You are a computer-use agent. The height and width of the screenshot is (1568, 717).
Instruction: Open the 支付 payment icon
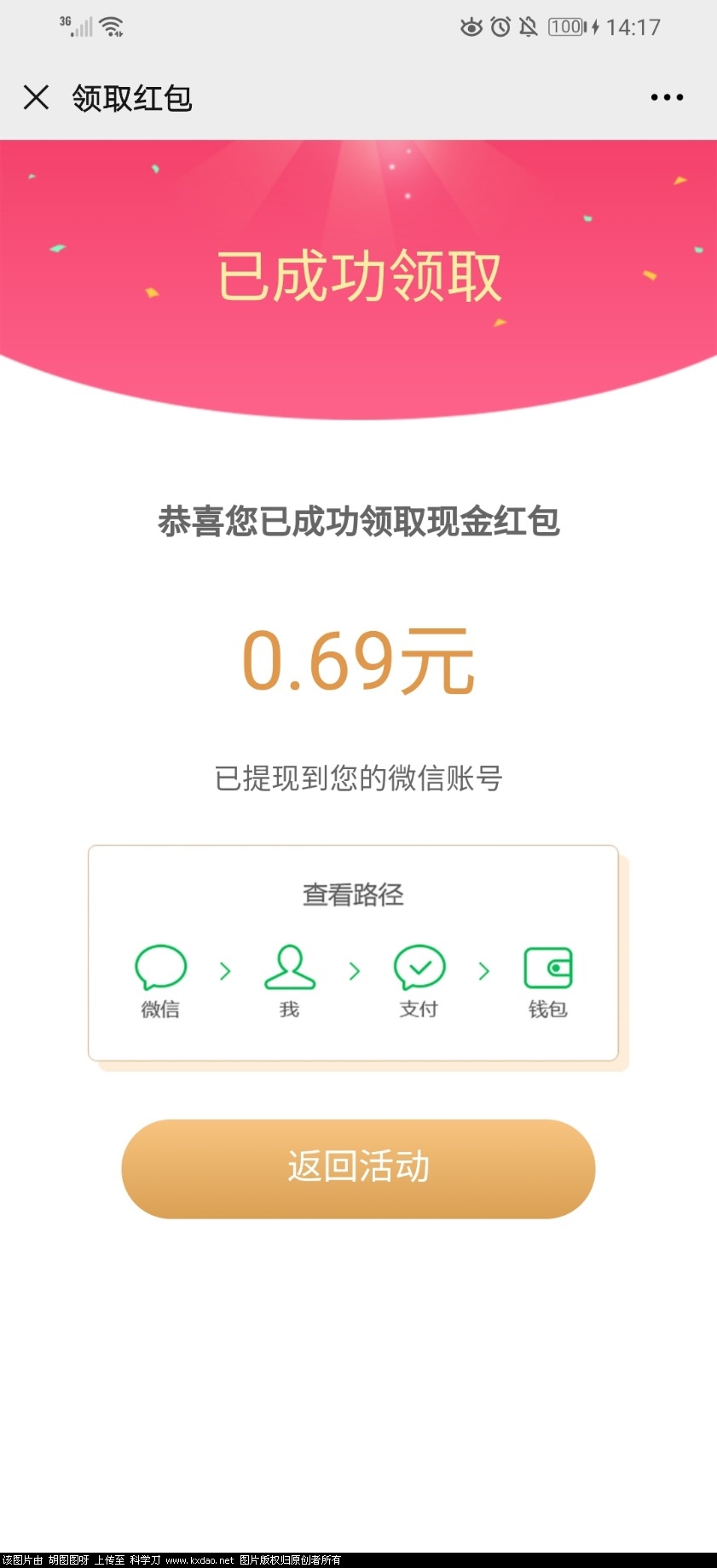[417, 968]
